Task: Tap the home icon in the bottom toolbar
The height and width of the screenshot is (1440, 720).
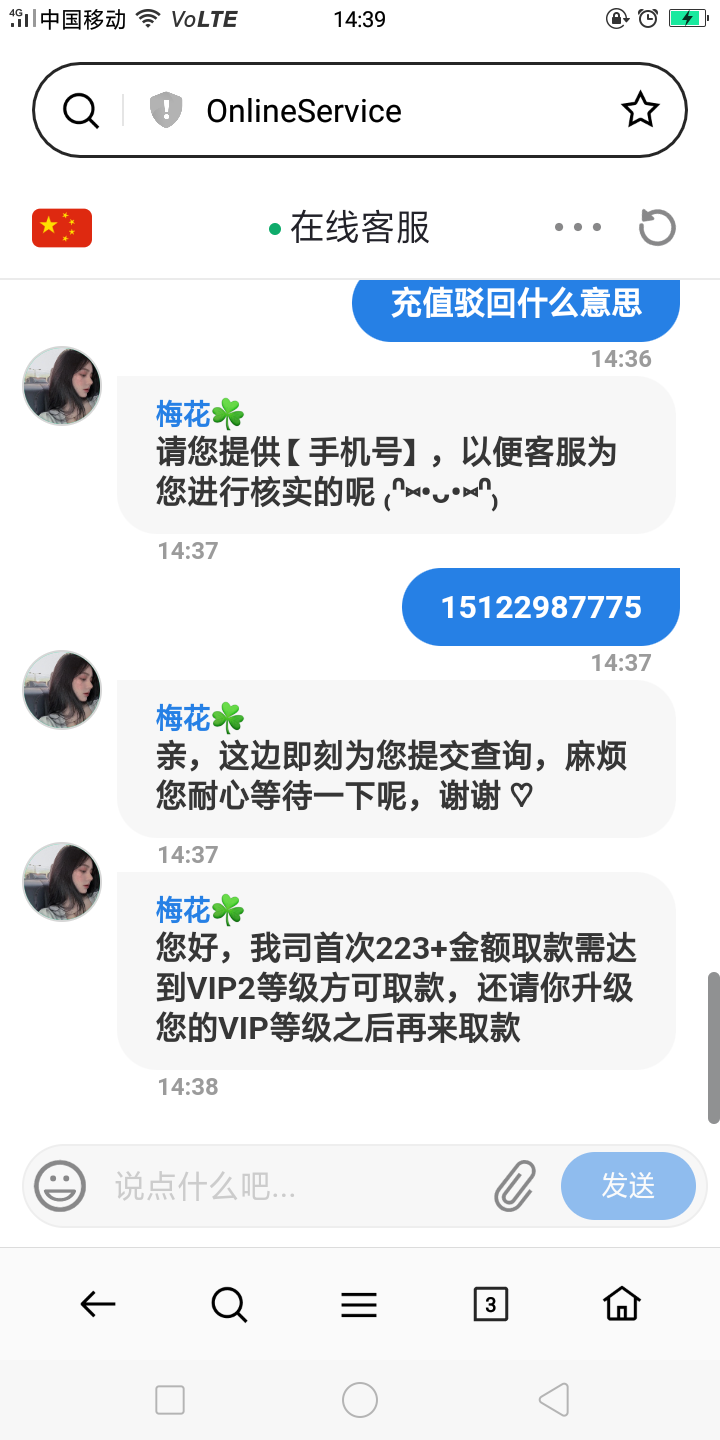Action: point(621,1304)
